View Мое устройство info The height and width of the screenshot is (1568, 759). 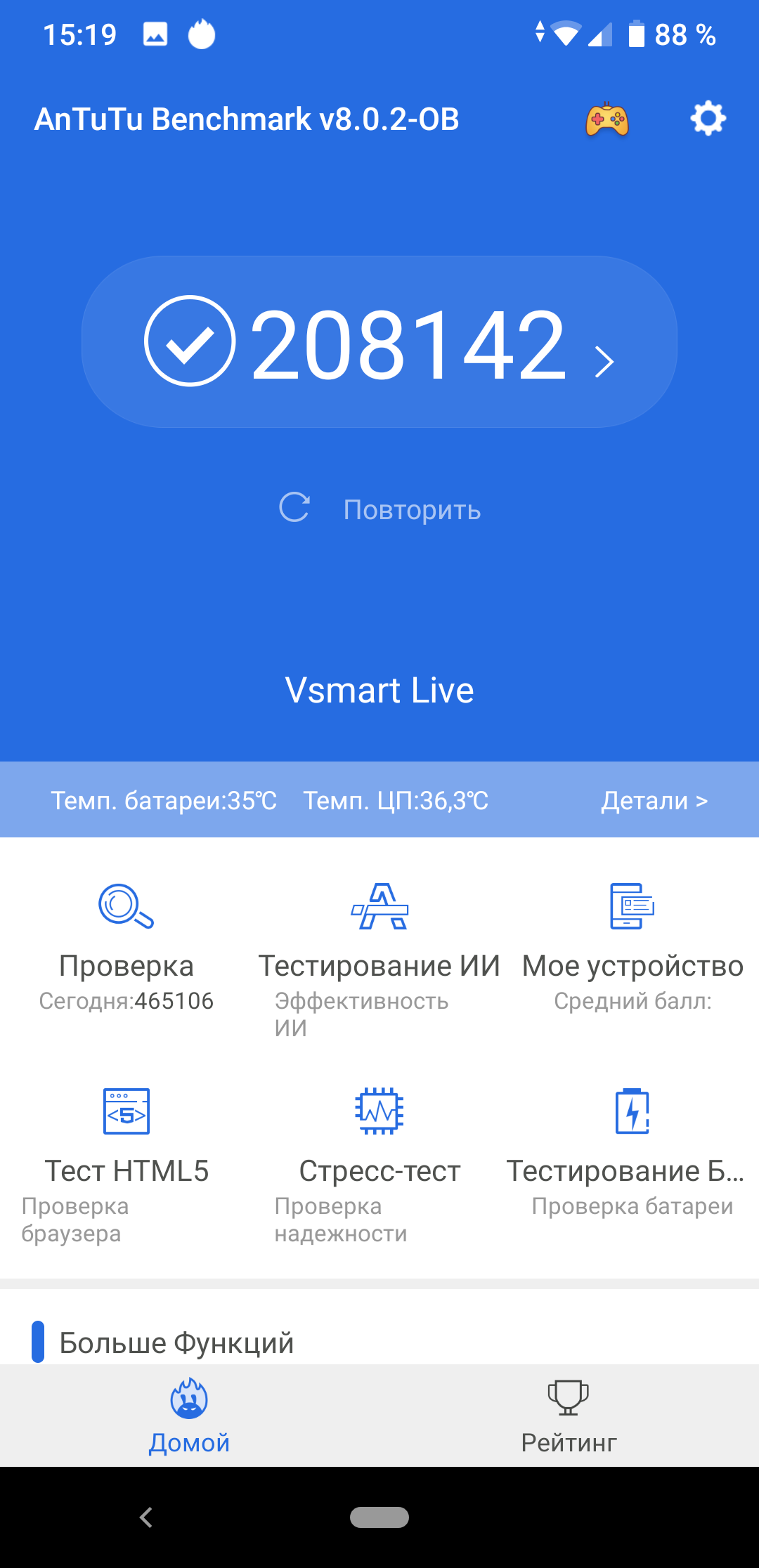click(632, 945)
